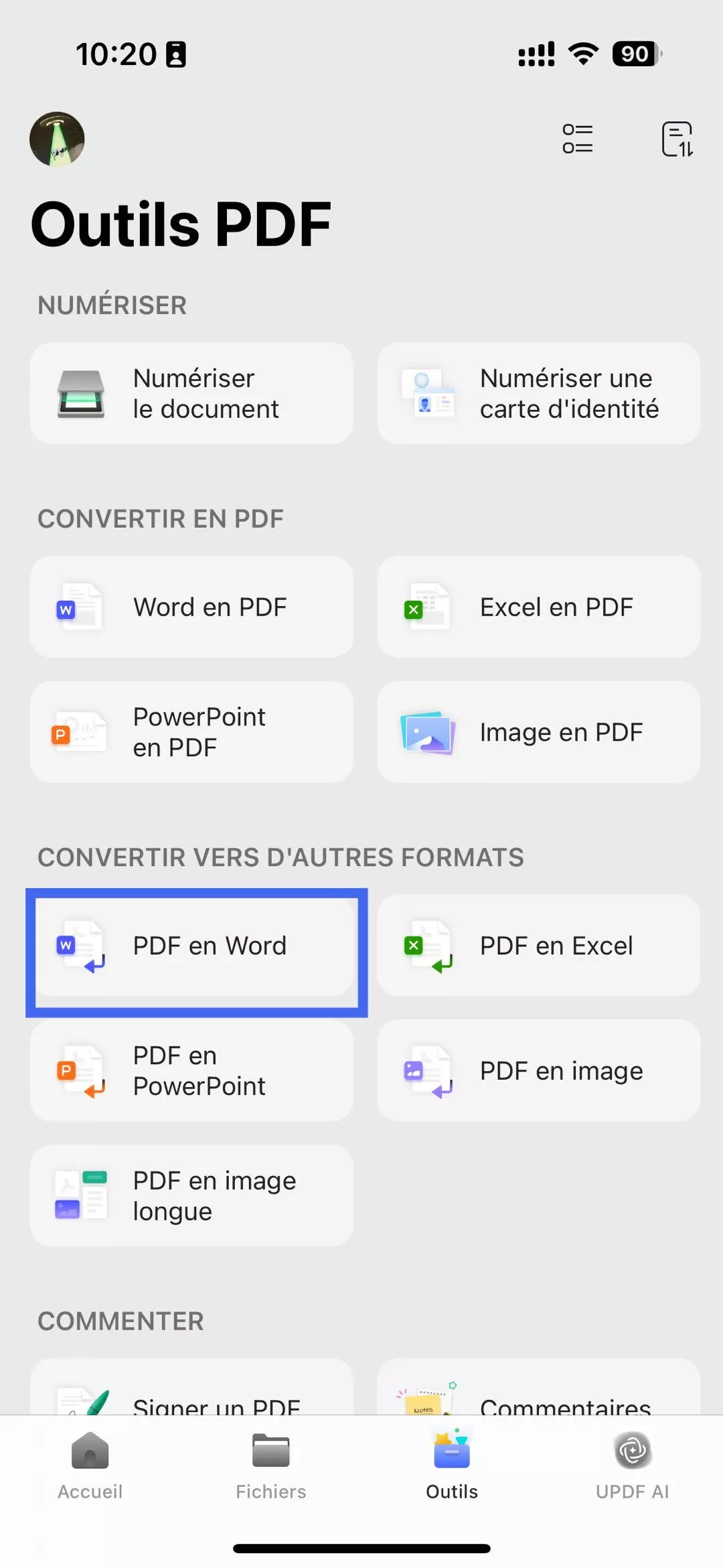Open PDF en image longue tool
The image size is (723, 1568).
[x=191, y=1196]
